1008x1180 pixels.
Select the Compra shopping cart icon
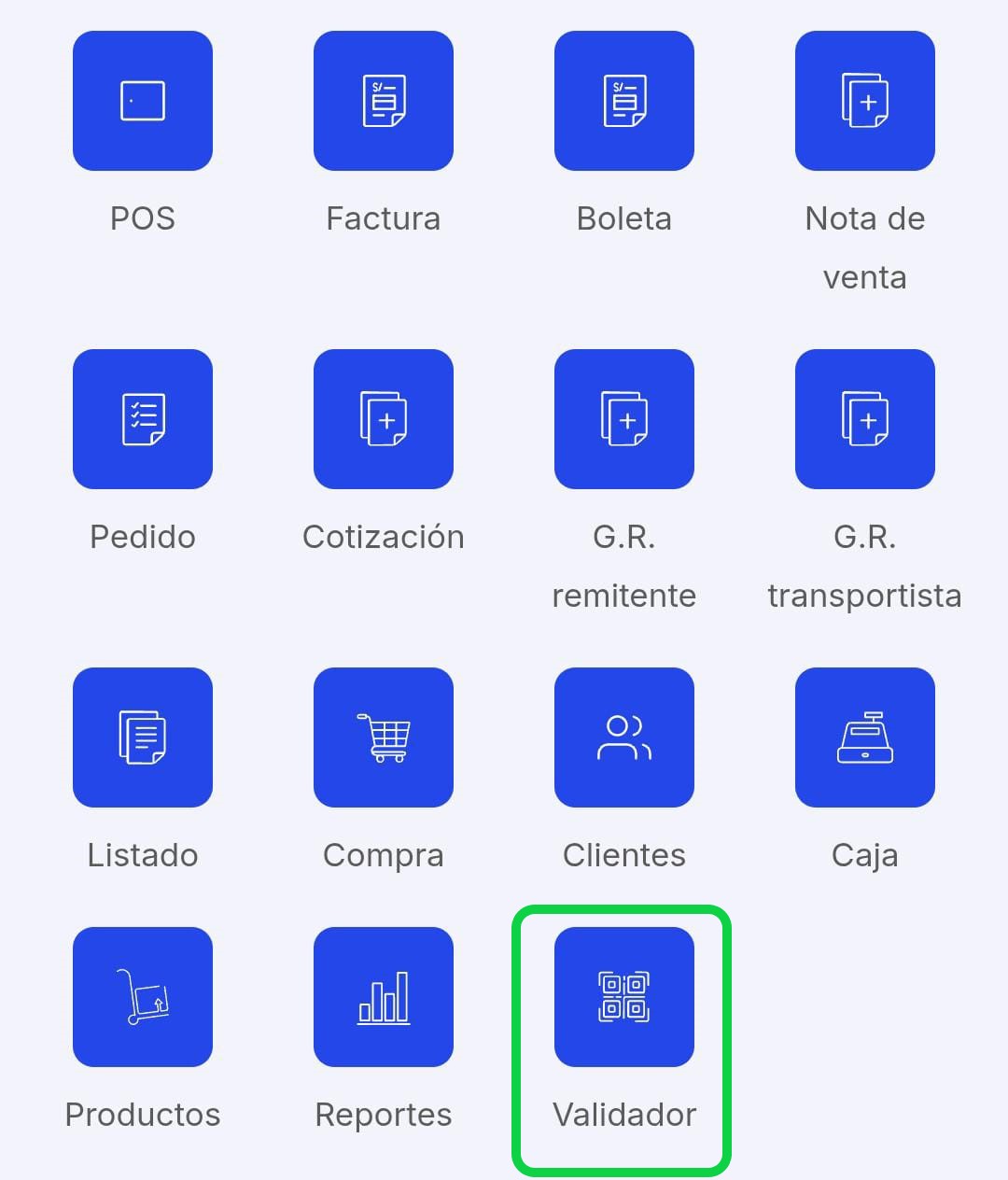pos(383,737)
